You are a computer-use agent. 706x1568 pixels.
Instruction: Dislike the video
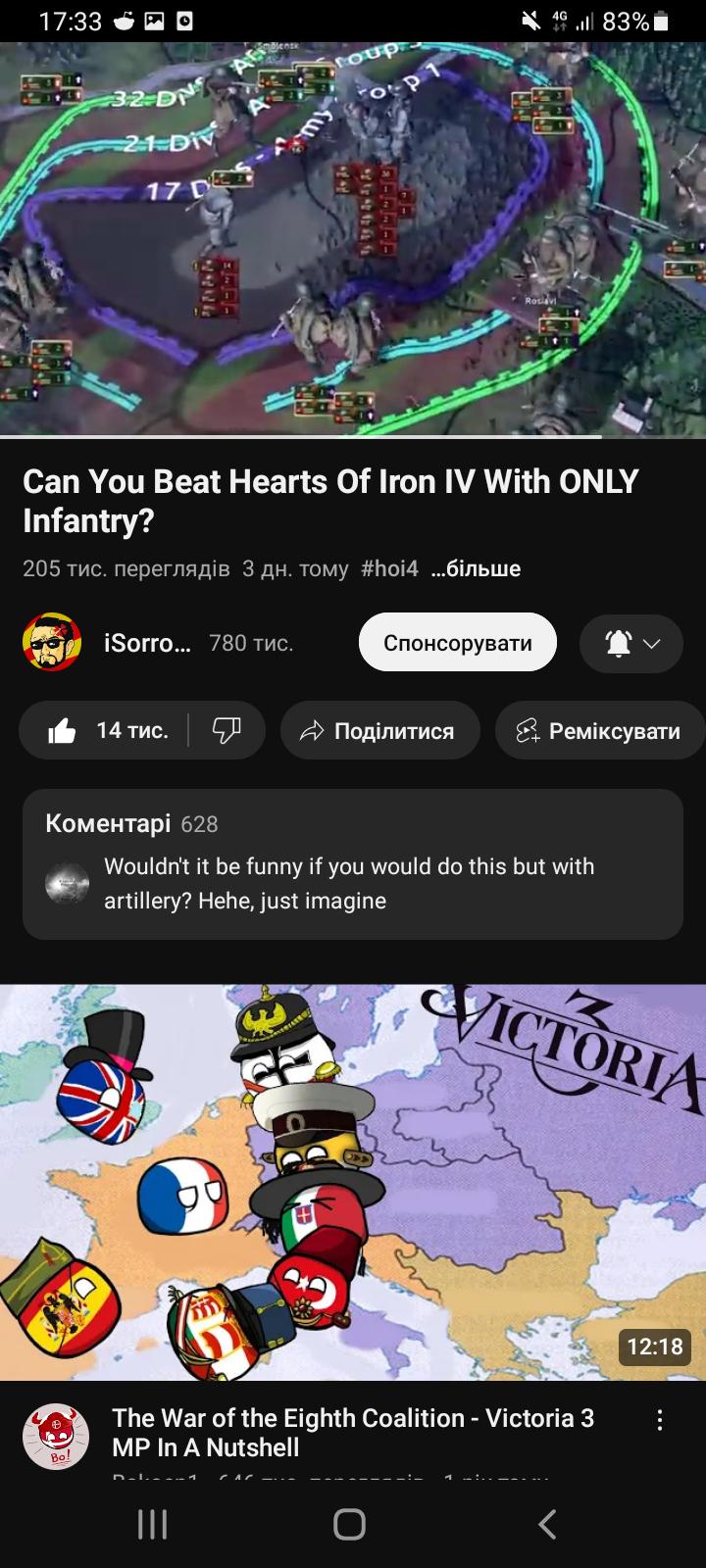pos(227,730)
